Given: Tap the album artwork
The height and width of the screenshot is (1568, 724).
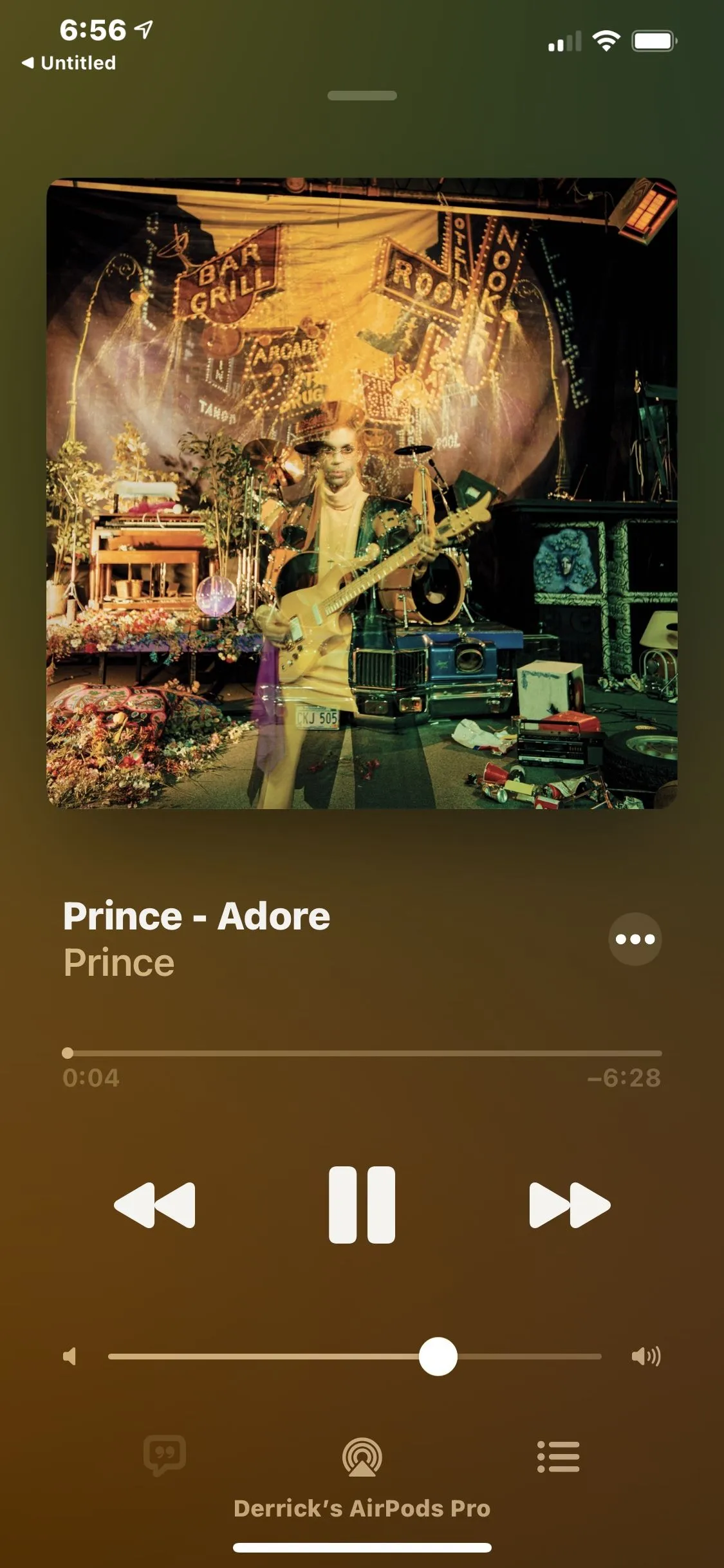Looking at the screenshot, I should pyautogui.click(x=362, y=493).
